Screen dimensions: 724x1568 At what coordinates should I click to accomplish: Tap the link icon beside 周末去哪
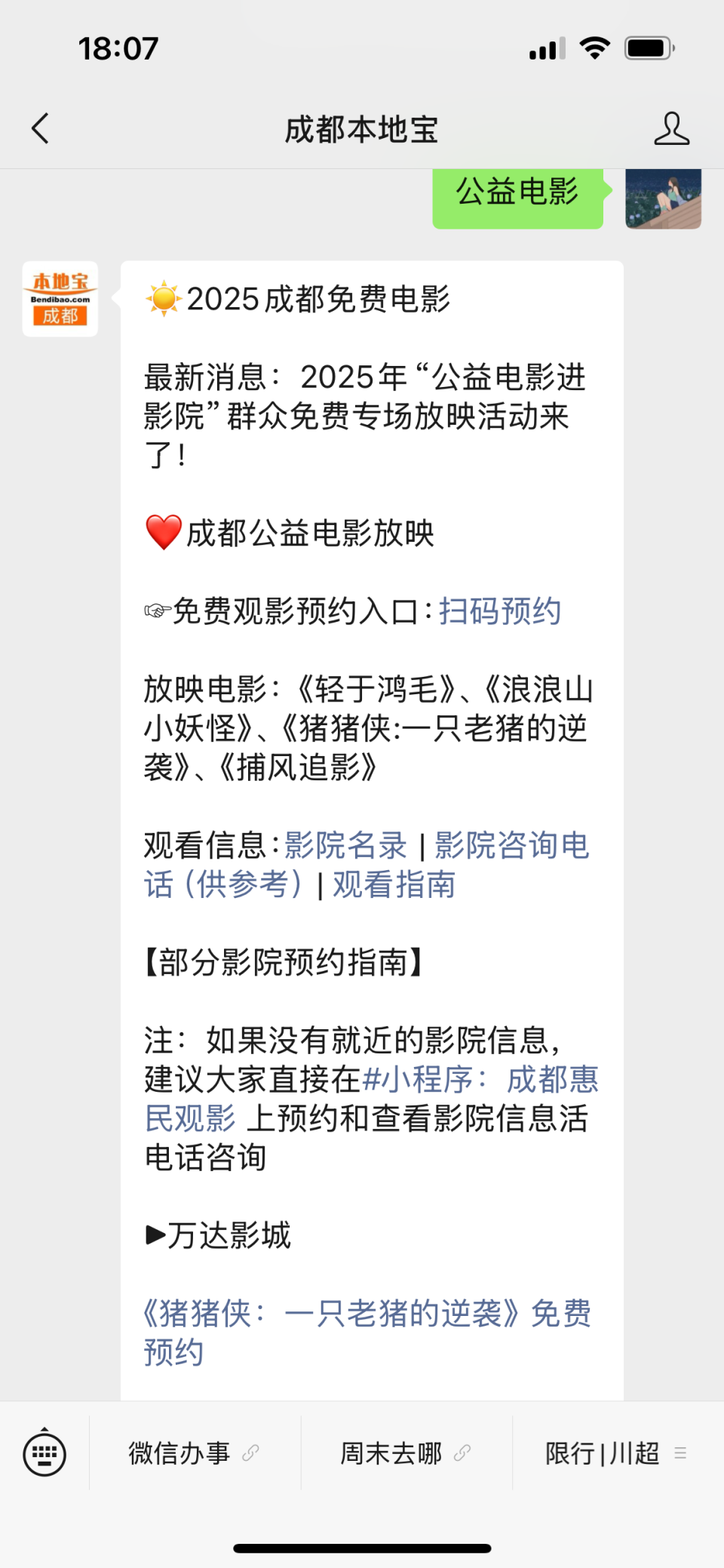pyautogui.click(x=462, y=1453)
